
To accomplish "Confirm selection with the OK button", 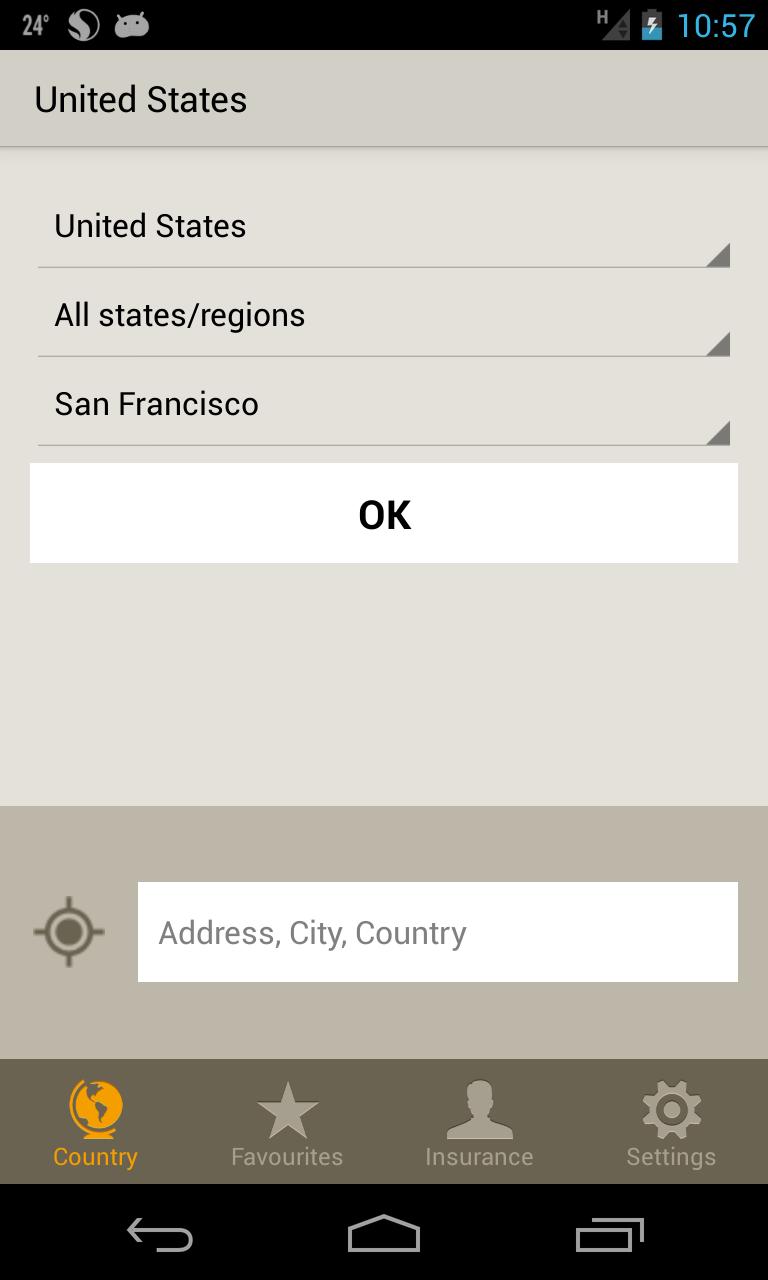I will 384,513.
